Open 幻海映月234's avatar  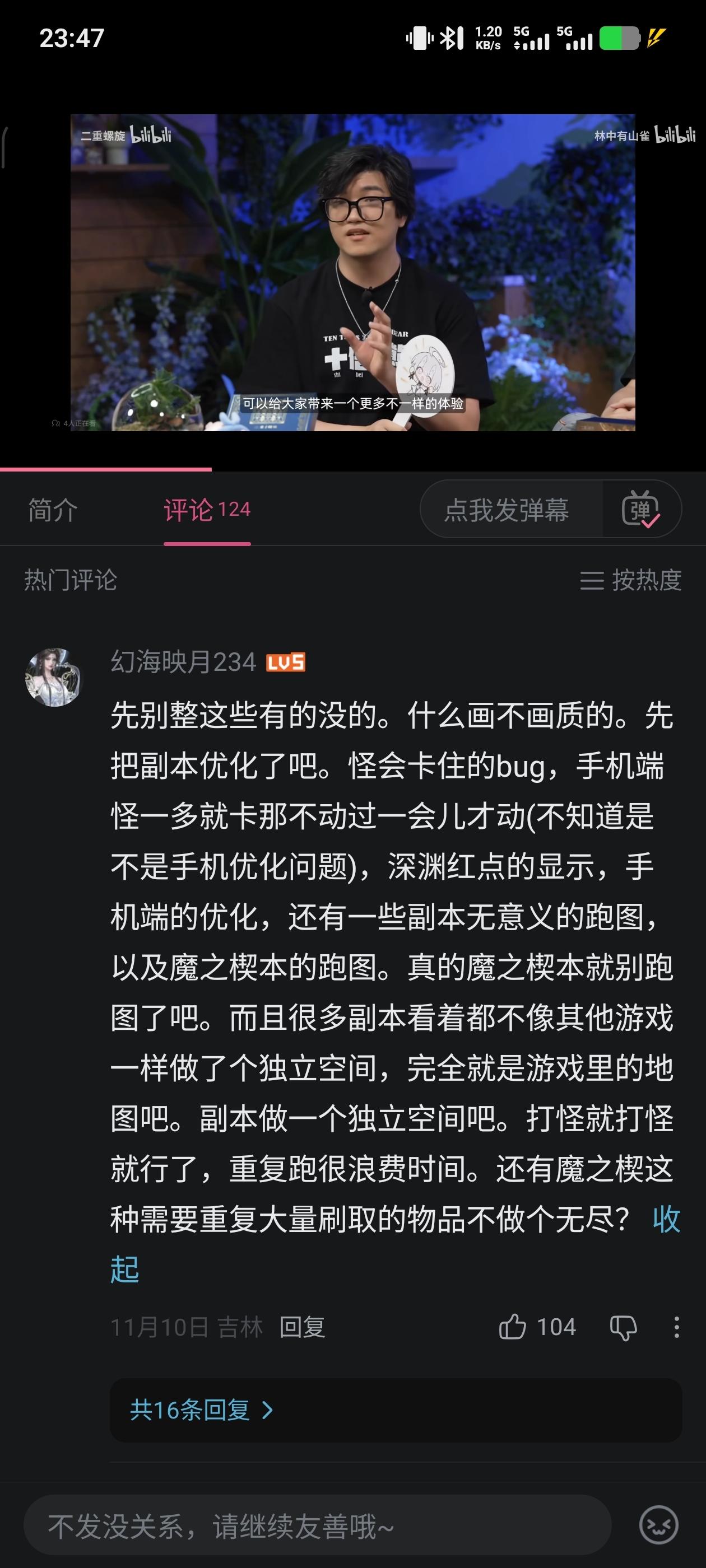pos(53,677)
